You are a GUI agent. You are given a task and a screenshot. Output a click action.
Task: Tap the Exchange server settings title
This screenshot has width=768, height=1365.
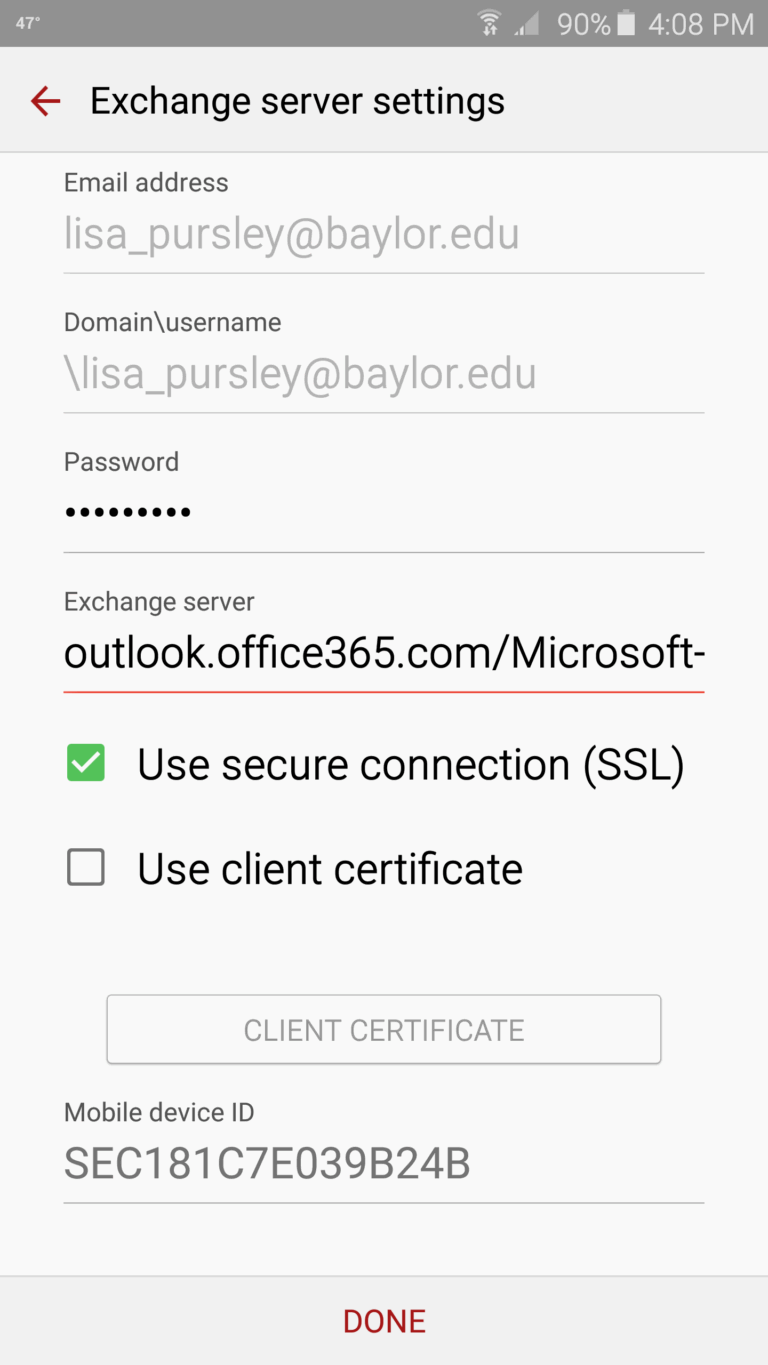point(297,100)
